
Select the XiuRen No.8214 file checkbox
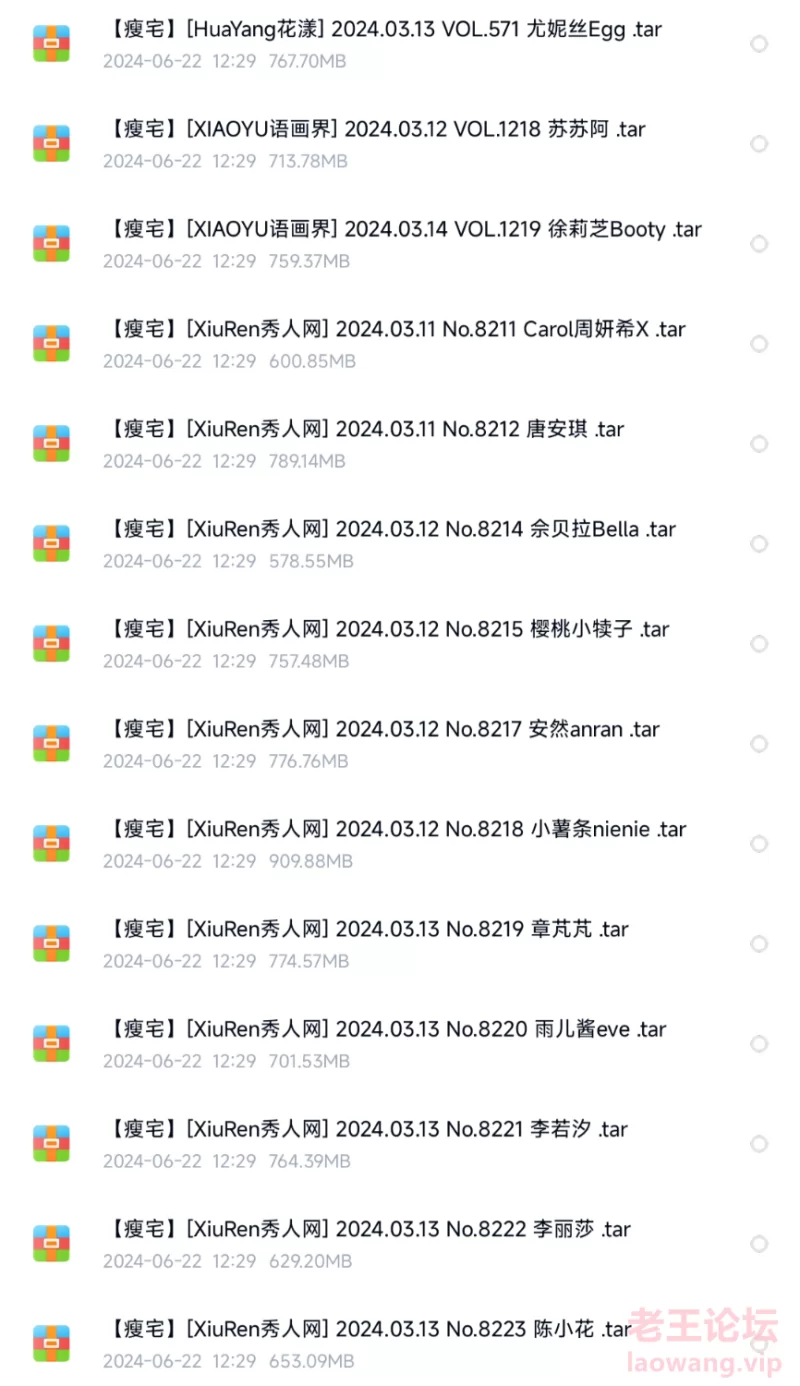click(759, 544)
